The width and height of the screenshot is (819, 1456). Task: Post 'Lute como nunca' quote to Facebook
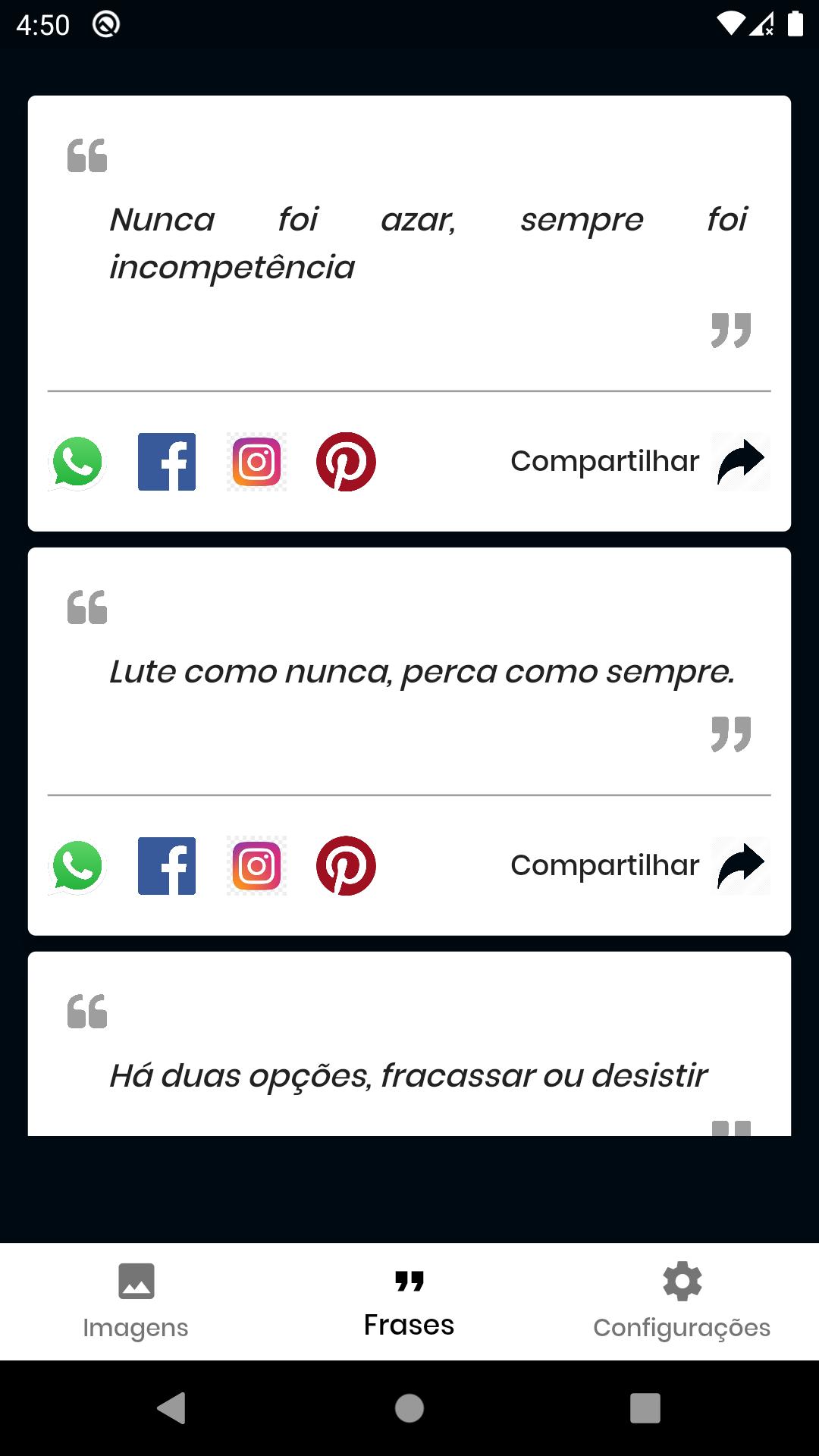pyautogui.click(x=167, y=866)
